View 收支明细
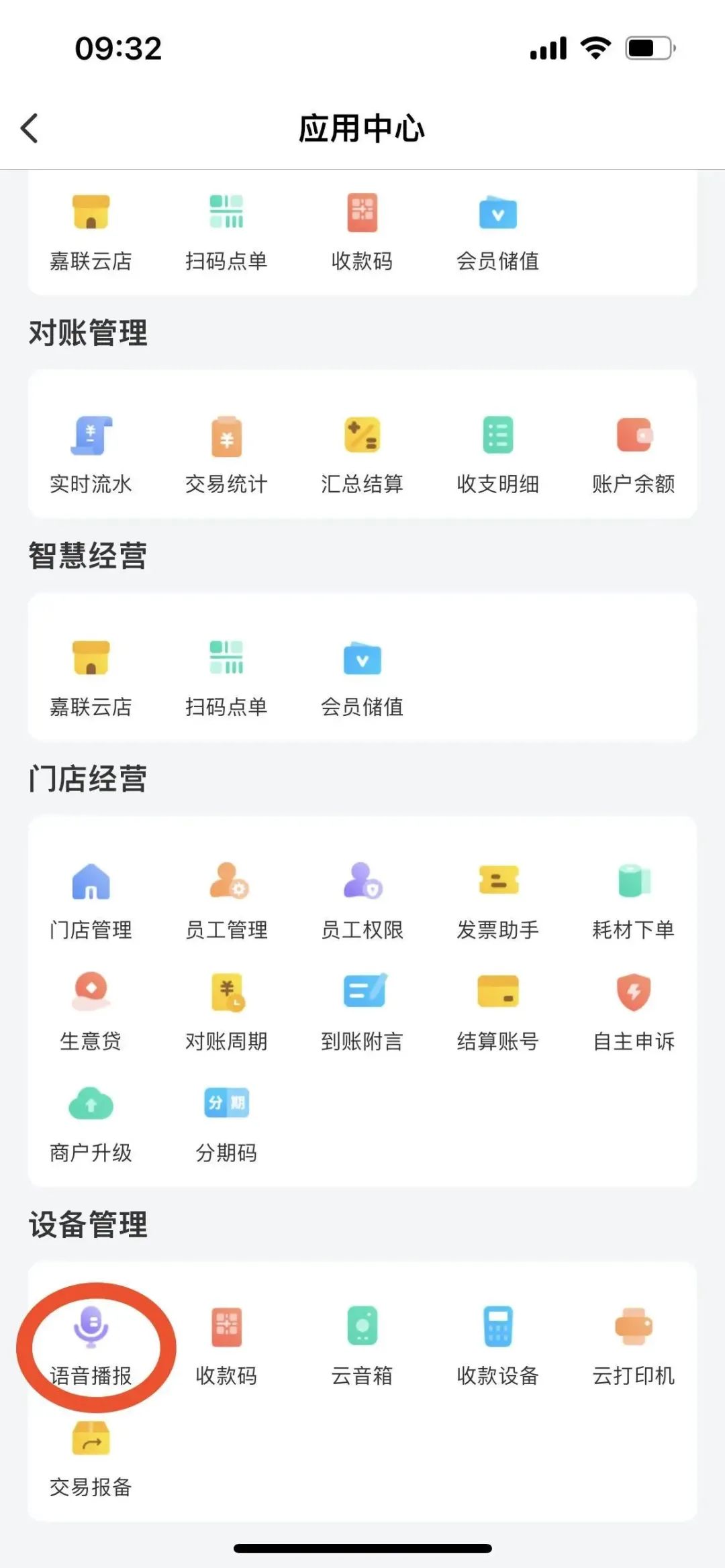 [x=497, y=454]
